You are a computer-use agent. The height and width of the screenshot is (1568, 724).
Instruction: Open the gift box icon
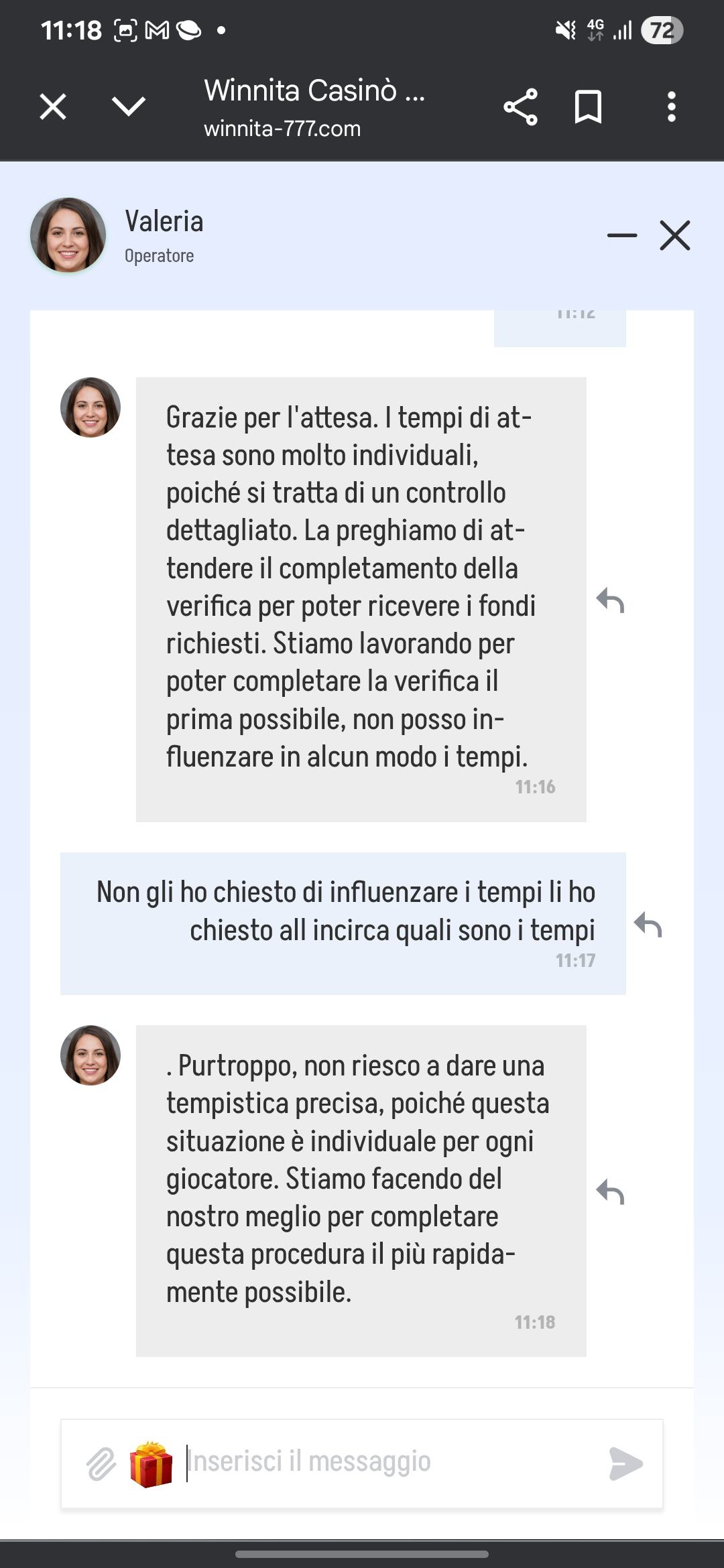pyautogui.click(x=151, y=1464)
